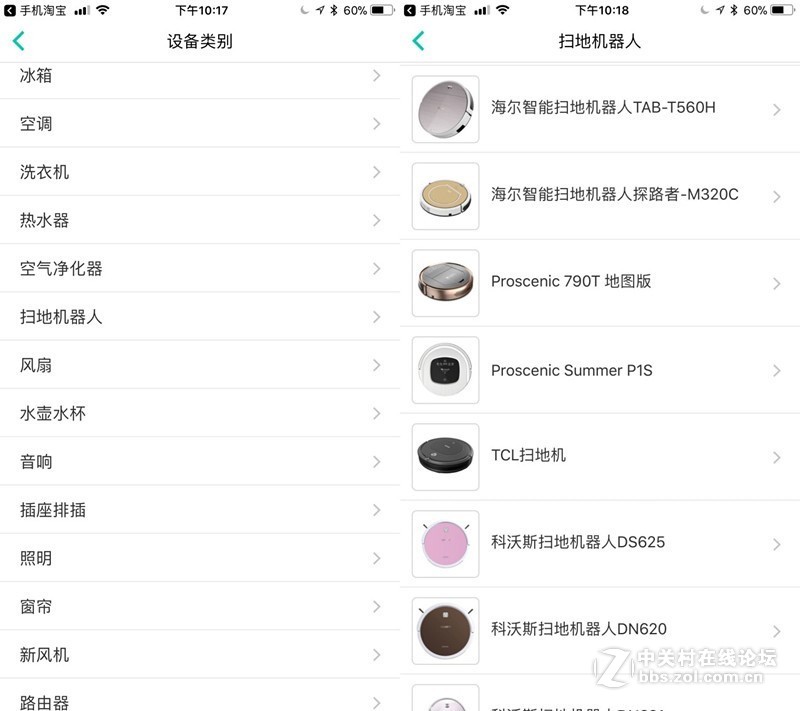This screenshot has height=711, width=800.
Task: Choose 空气净化器 category
Action: point(200,269)
